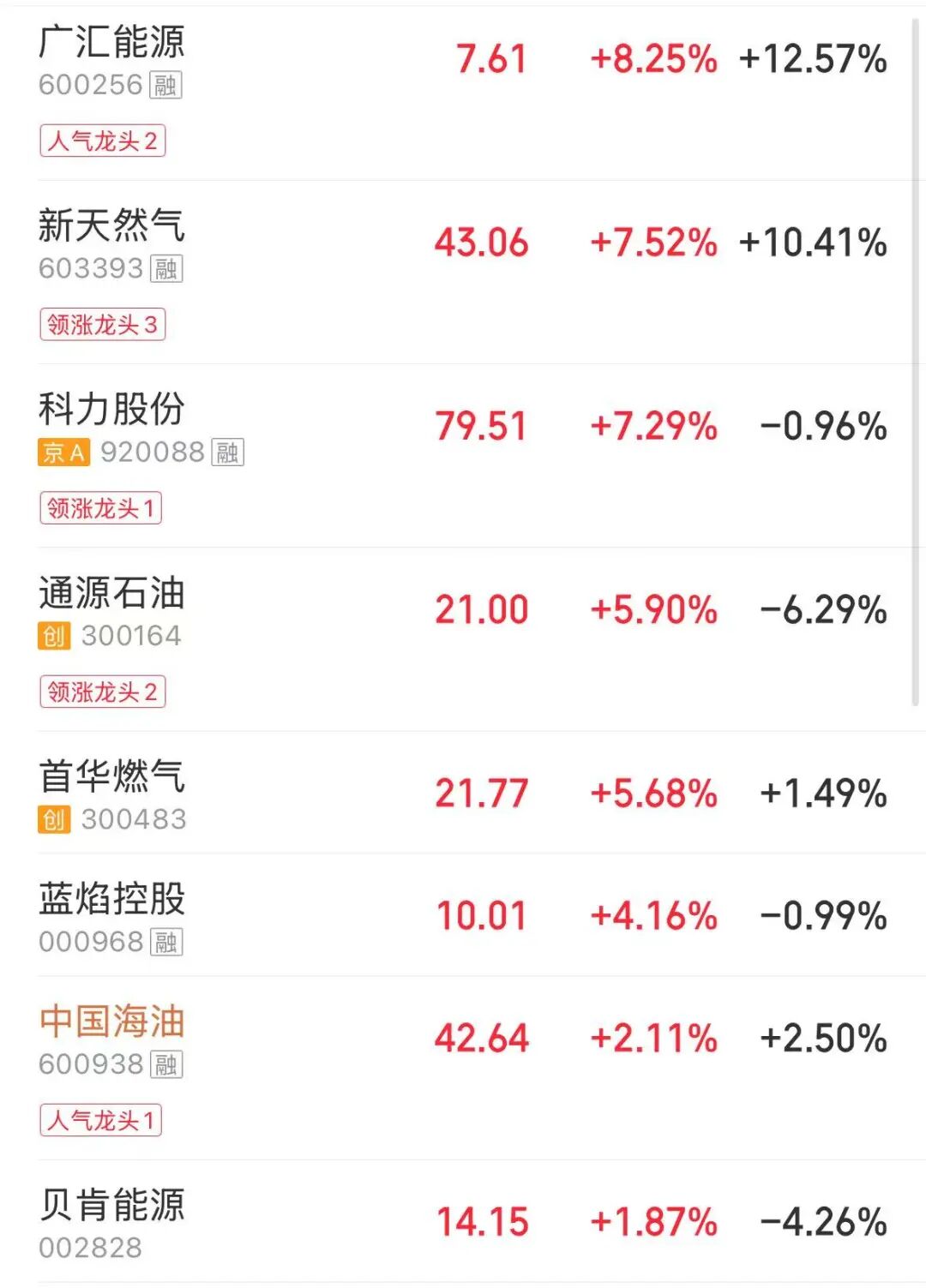This screenshot has height=1288, width=926.
Task: View 科力股份 stock details
Action: (111, 410)
